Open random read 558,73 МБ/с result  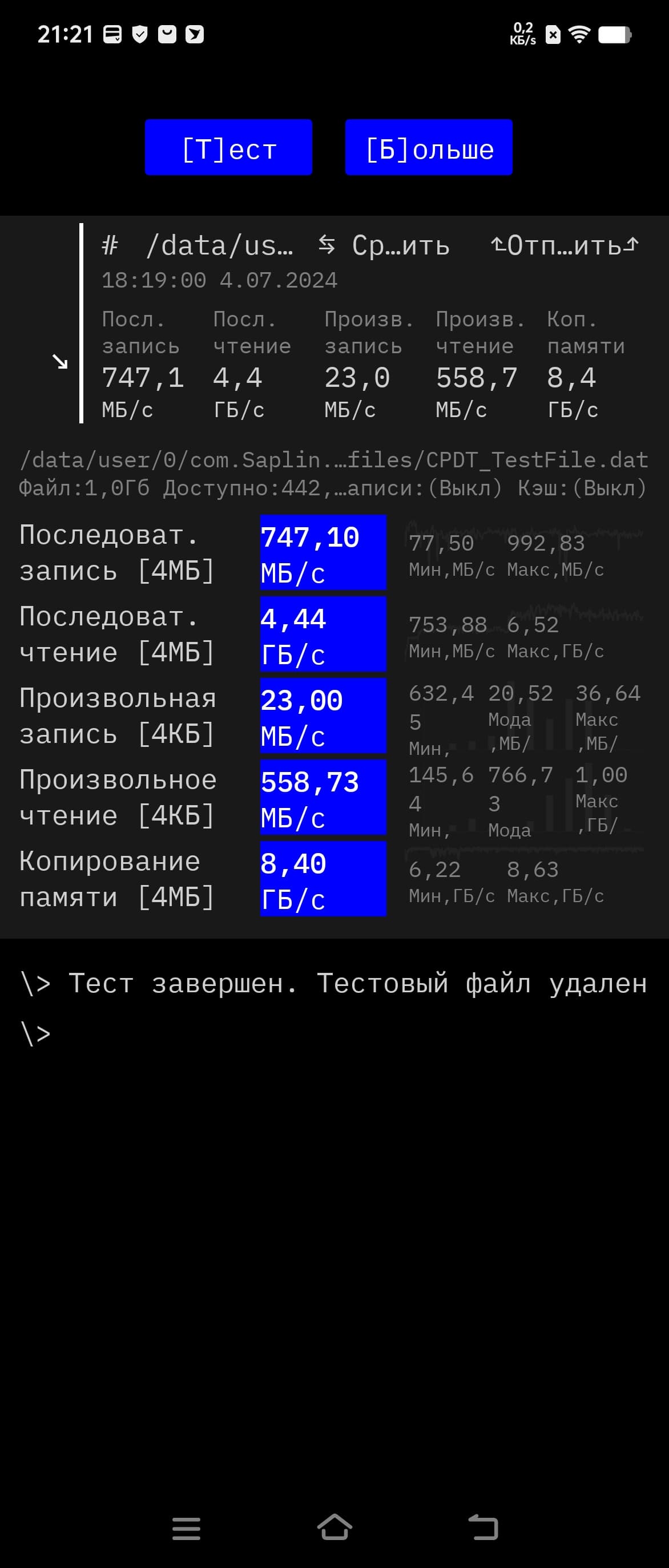coord(323,797)
